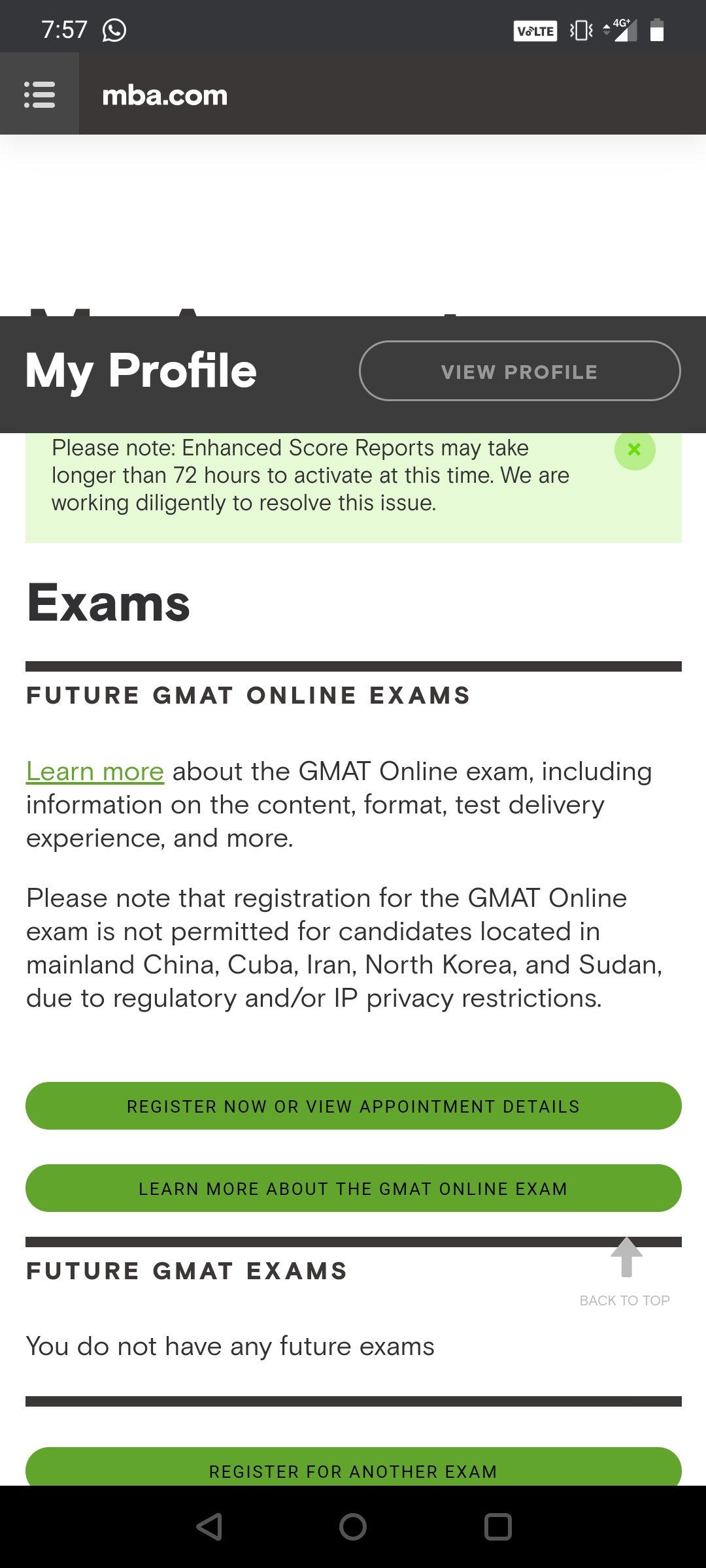Open recent apps from navigation bar
This screenshot has width=706, height=1568.
[x=497, y=1527]
